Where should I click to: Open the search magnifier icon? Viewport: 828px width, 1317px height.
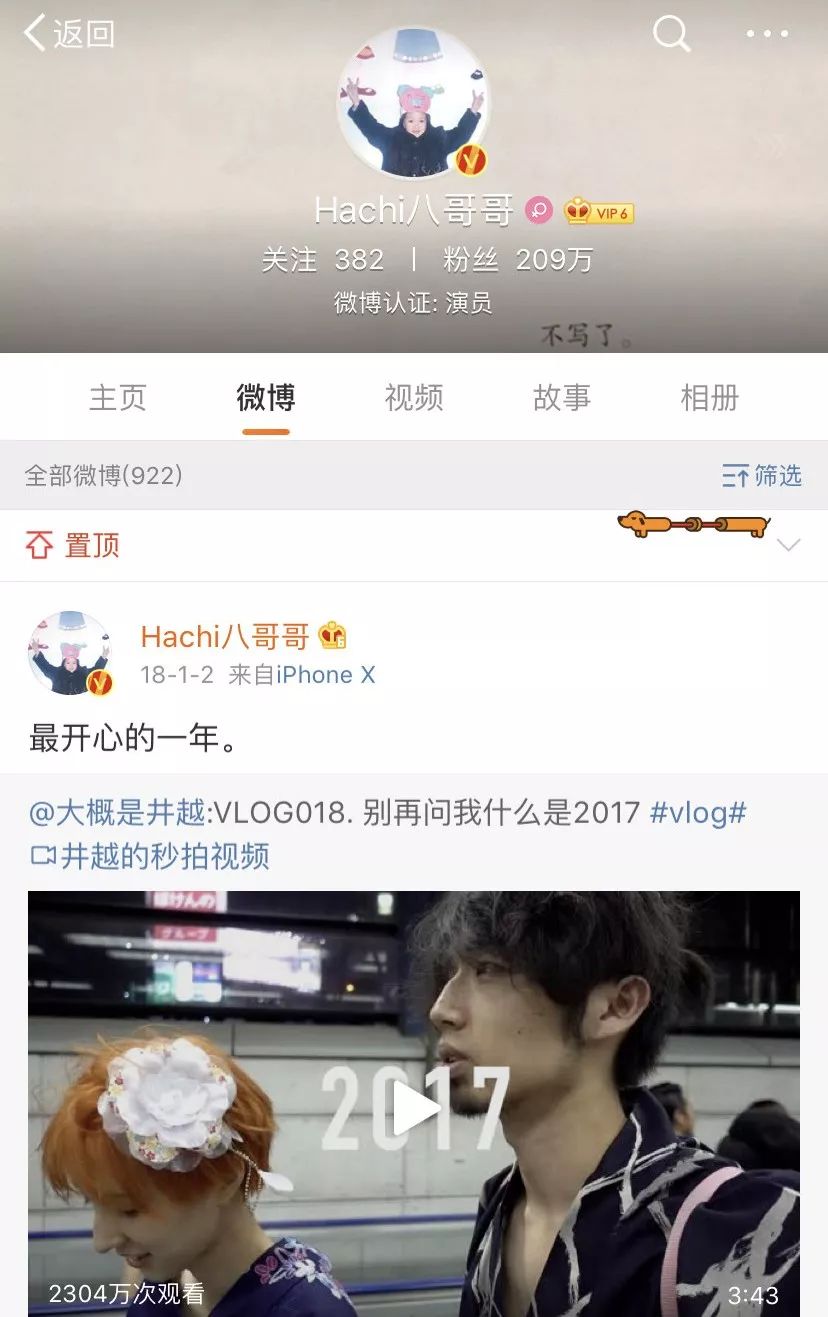(x=672, y=33)
